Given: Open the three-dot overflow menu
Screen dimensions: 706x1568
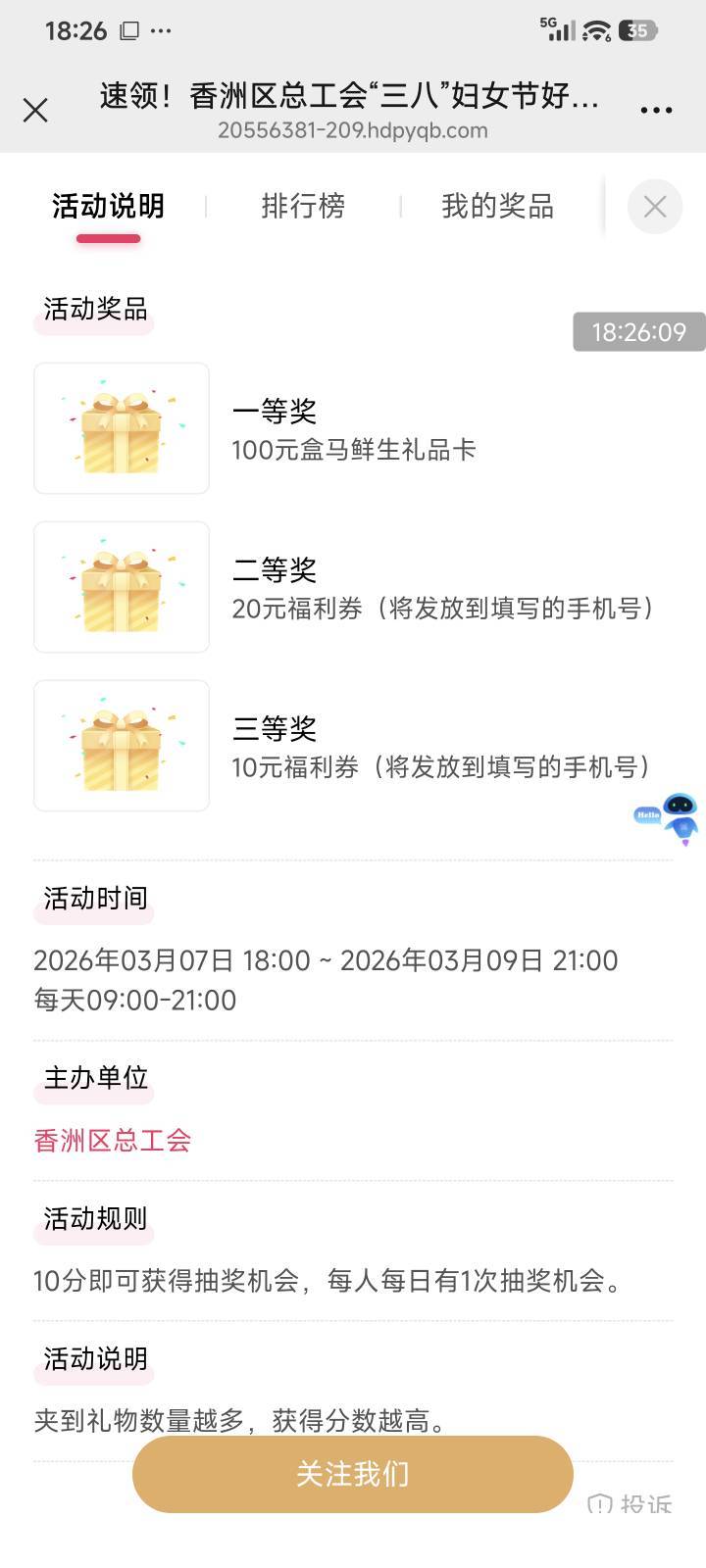Looking at the screenshot, I should coord(656,110).
